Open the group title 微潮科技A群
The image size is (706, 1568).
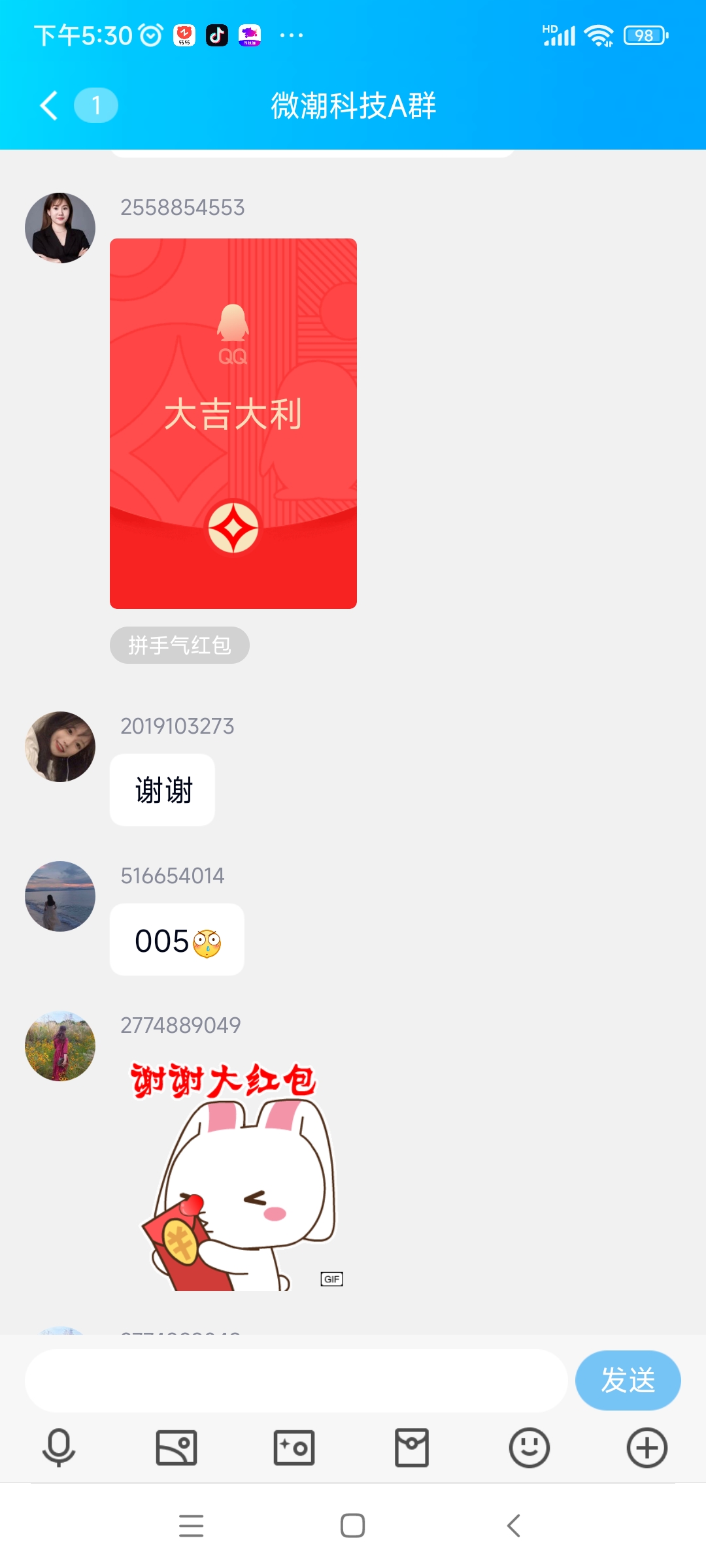pos(353,105)
